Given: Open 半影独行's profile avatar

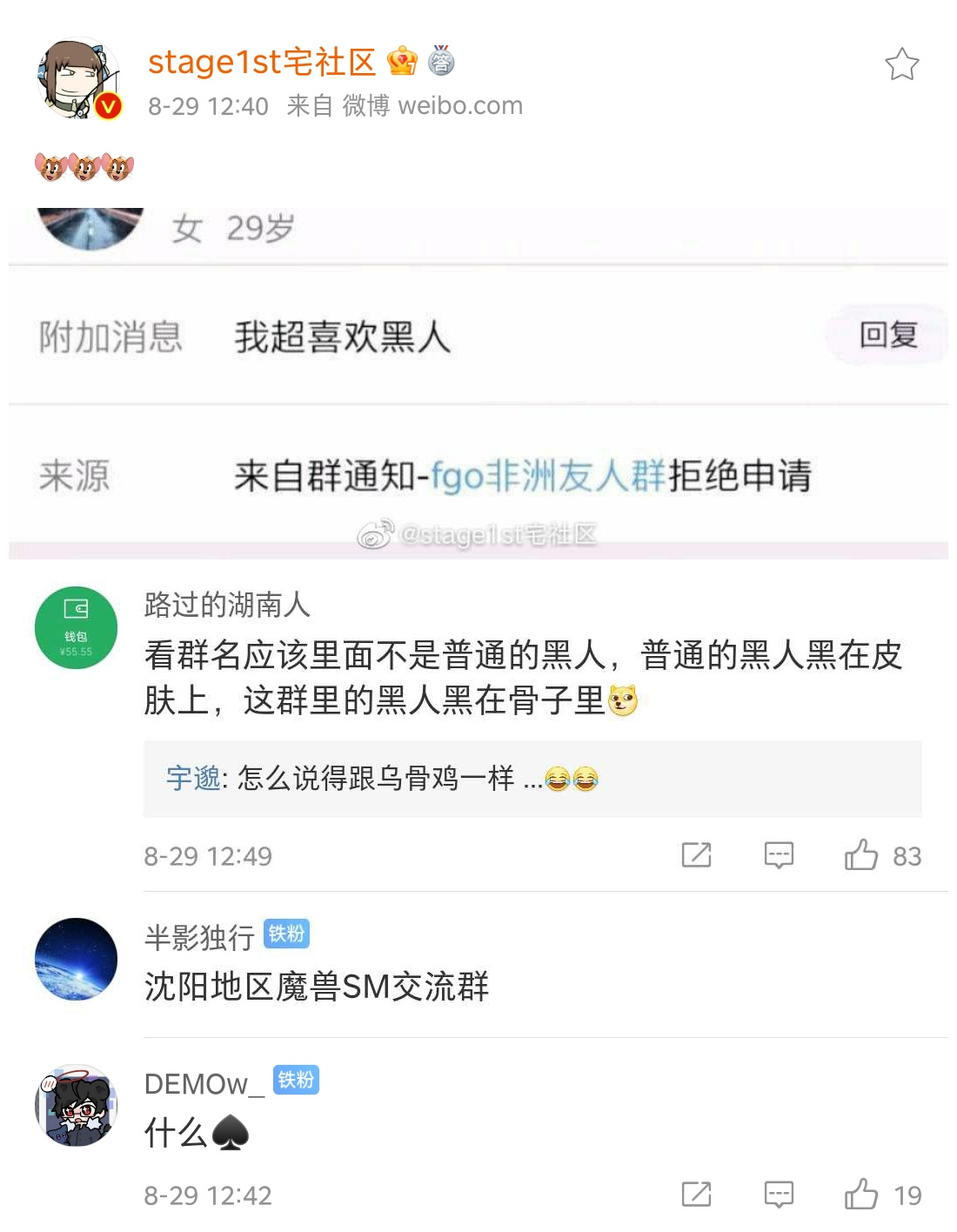Looking at the screenshot, I should (76, 959).
